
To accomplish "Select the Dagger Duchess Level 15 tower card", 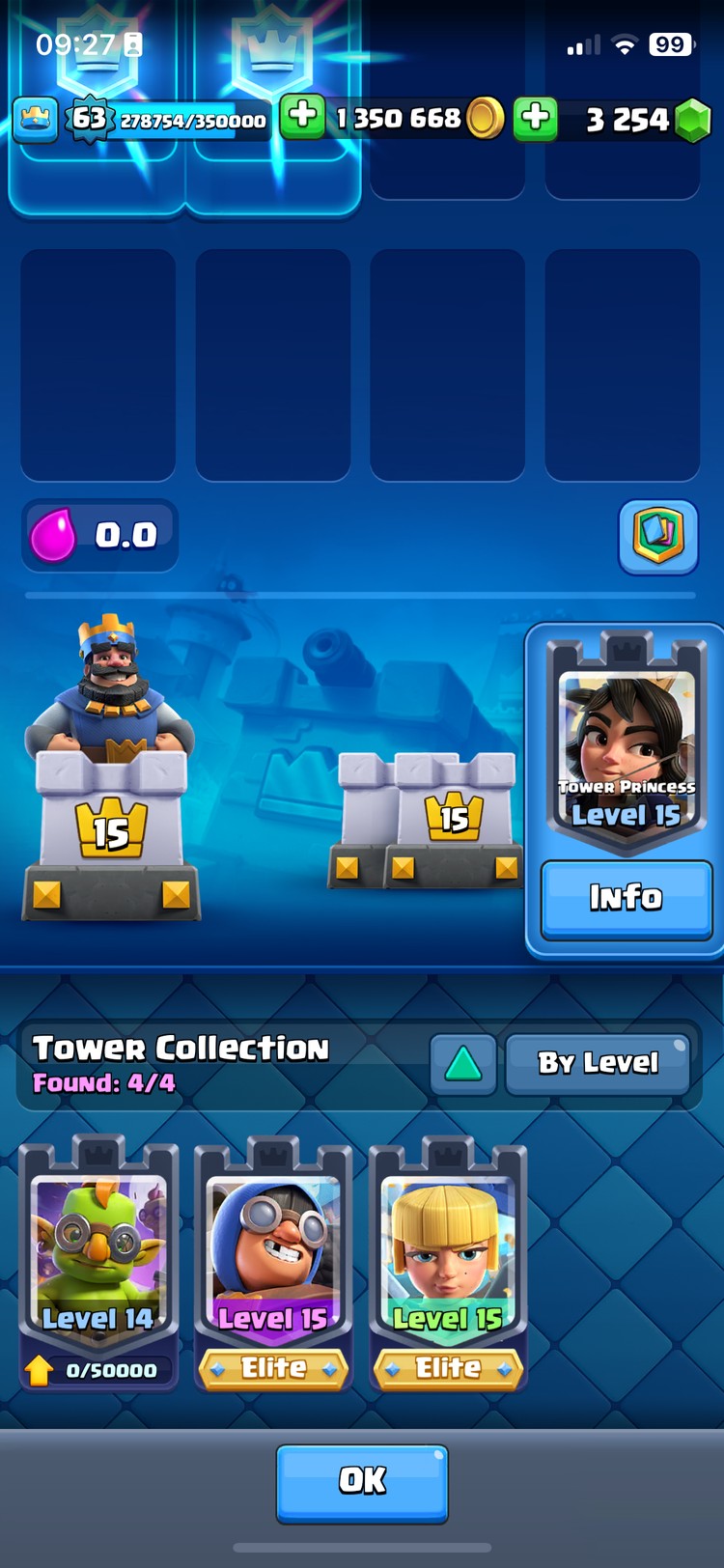I will (x=448, y=1255).
